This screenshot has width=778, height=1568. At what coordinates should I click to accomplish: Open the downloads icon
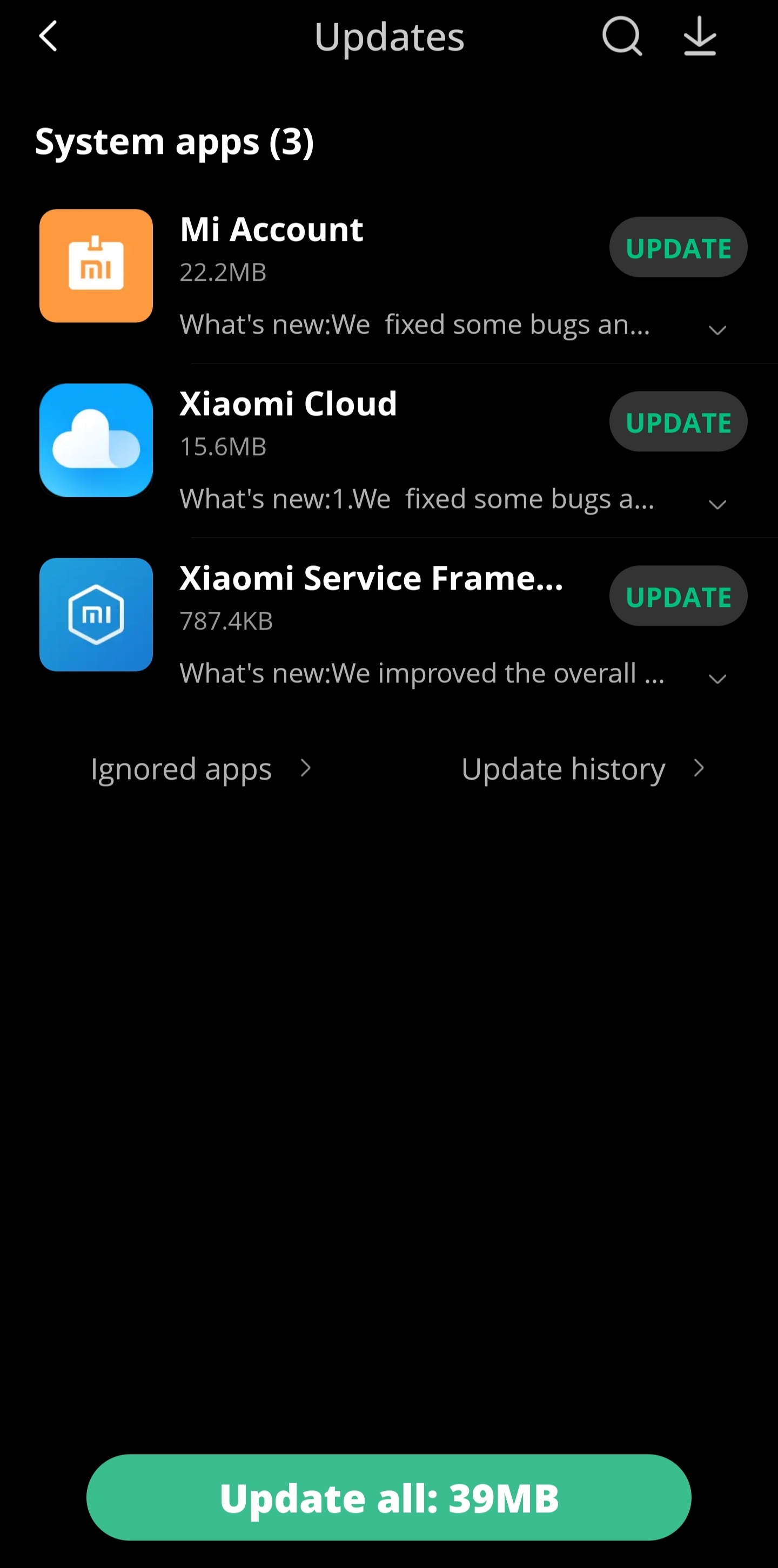point(700,37)
